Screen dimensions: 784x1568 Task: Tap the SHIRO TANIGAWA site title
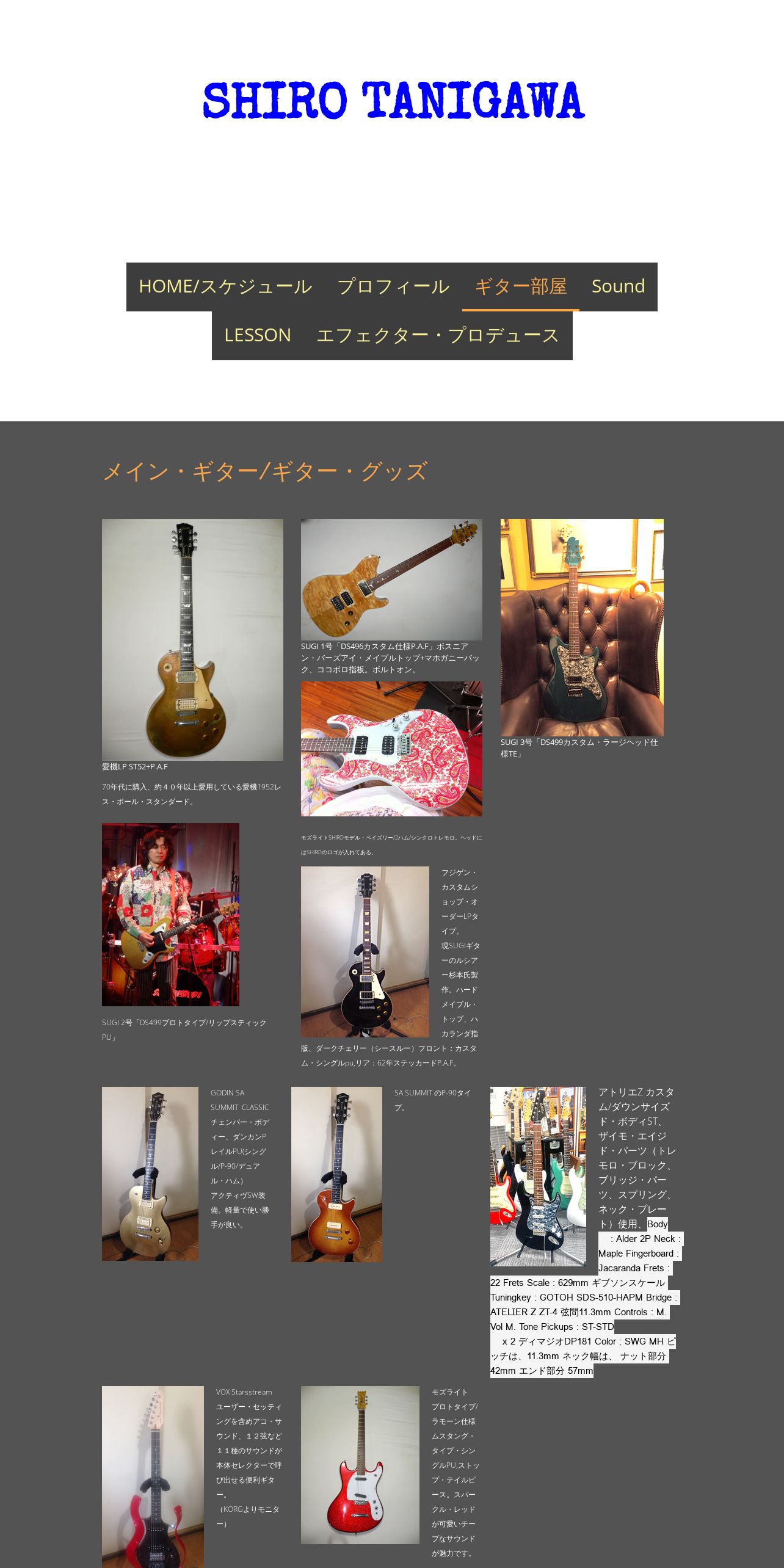[394, 100]
